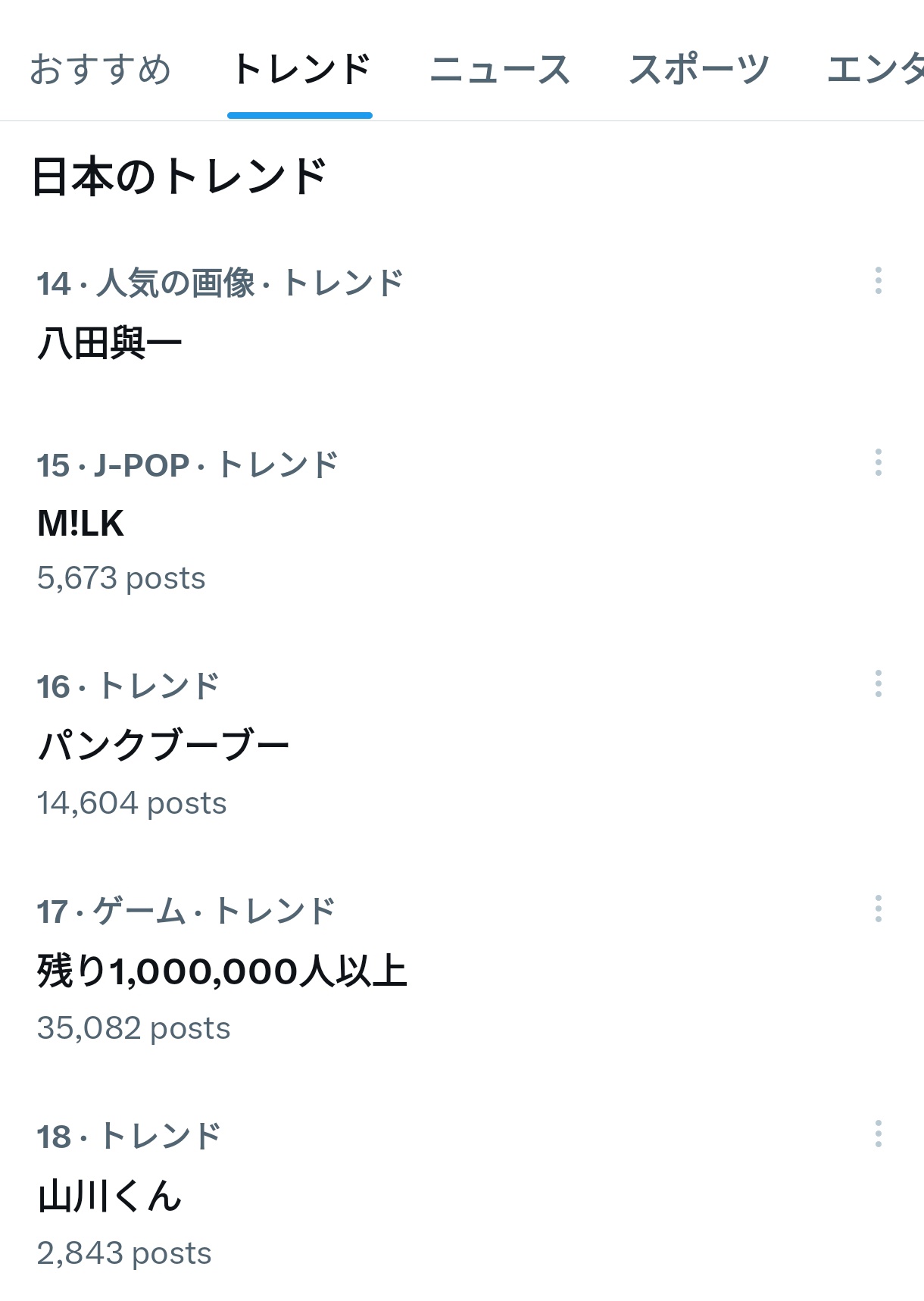Open more options for M!LK trend

tap(879, 462)
